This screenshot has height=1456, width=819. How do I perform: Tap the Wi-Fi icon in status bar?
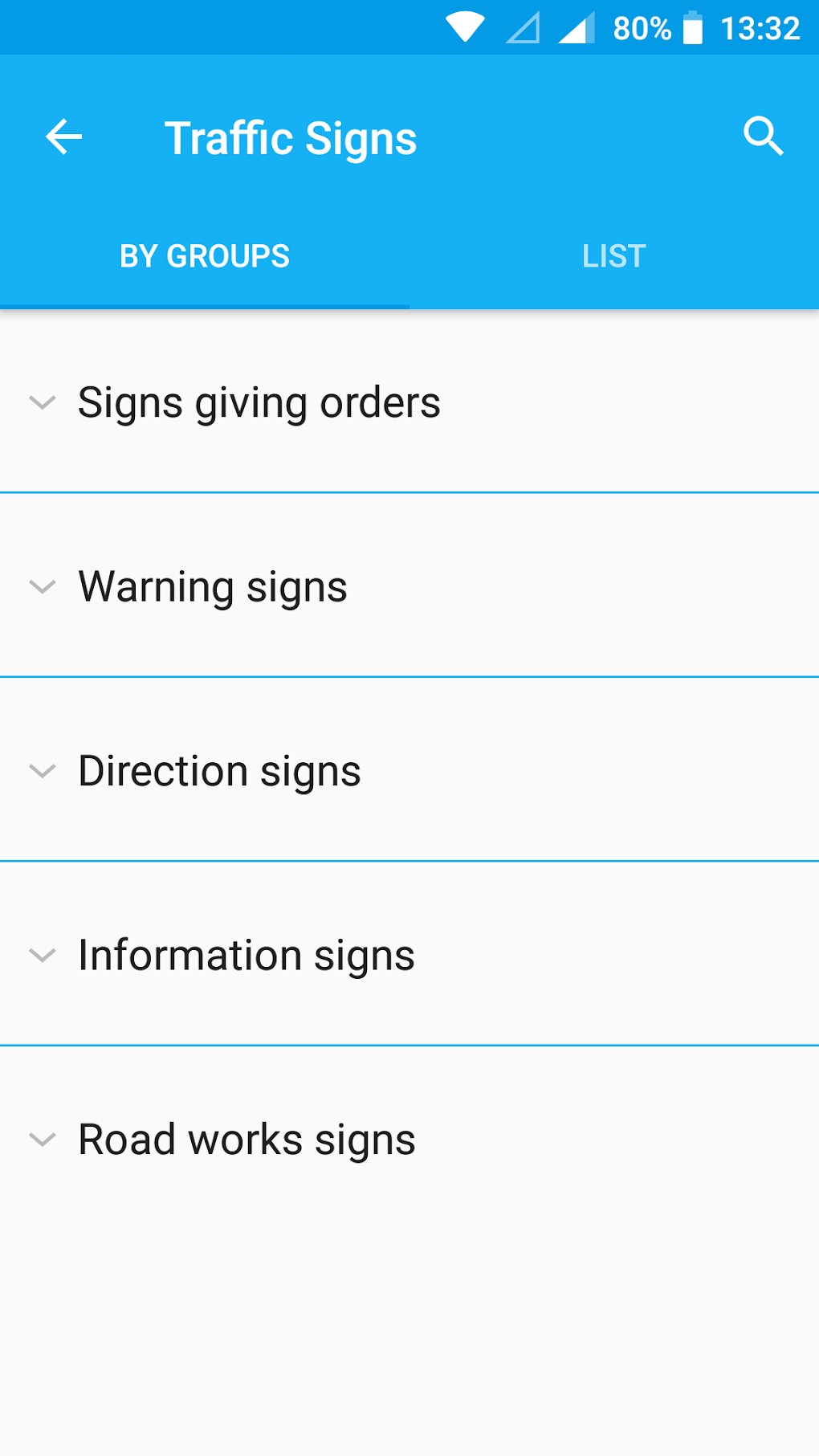point(464,27)
